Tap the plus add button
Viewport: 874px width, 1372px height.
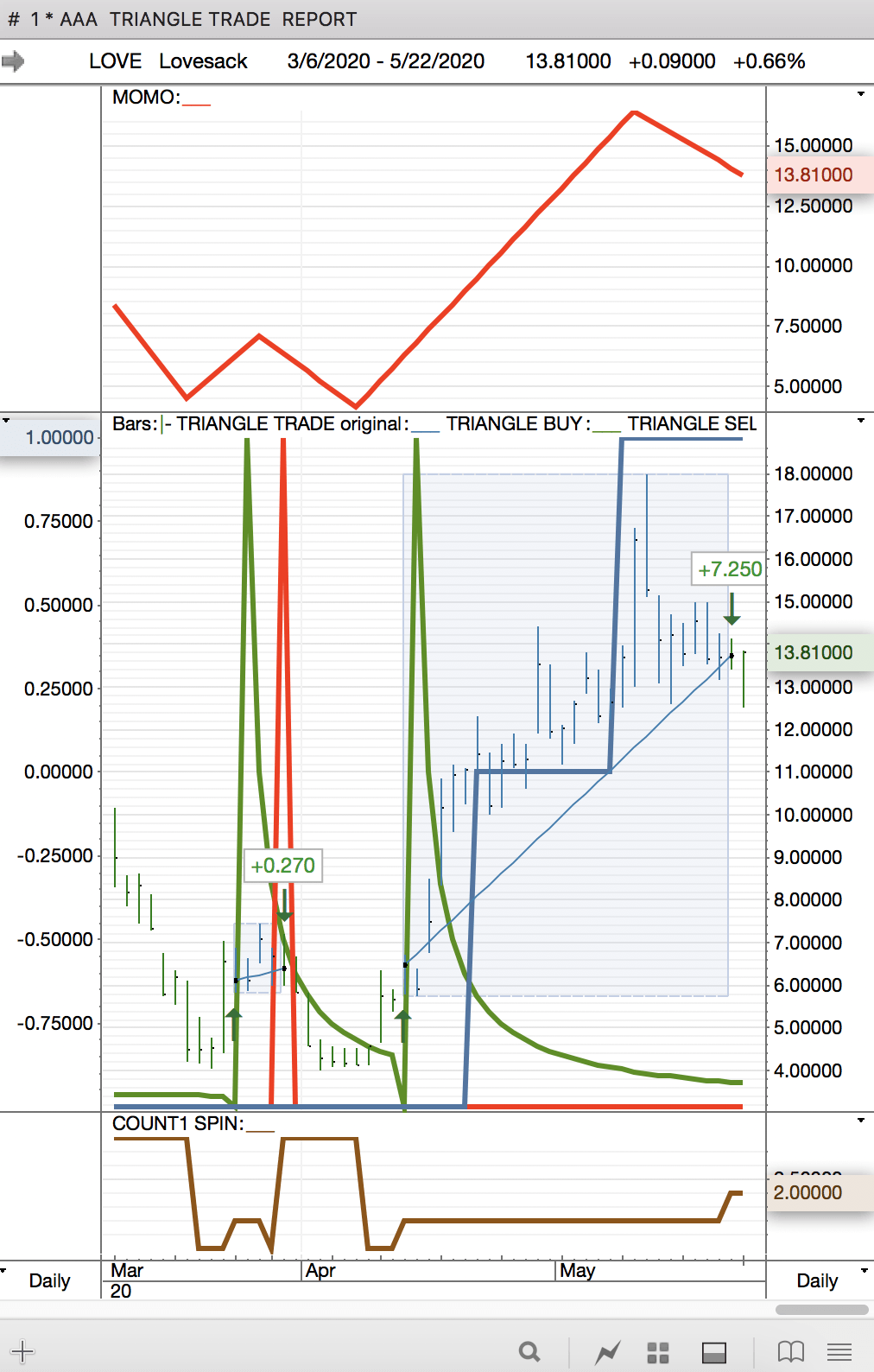coord(22,1351)
